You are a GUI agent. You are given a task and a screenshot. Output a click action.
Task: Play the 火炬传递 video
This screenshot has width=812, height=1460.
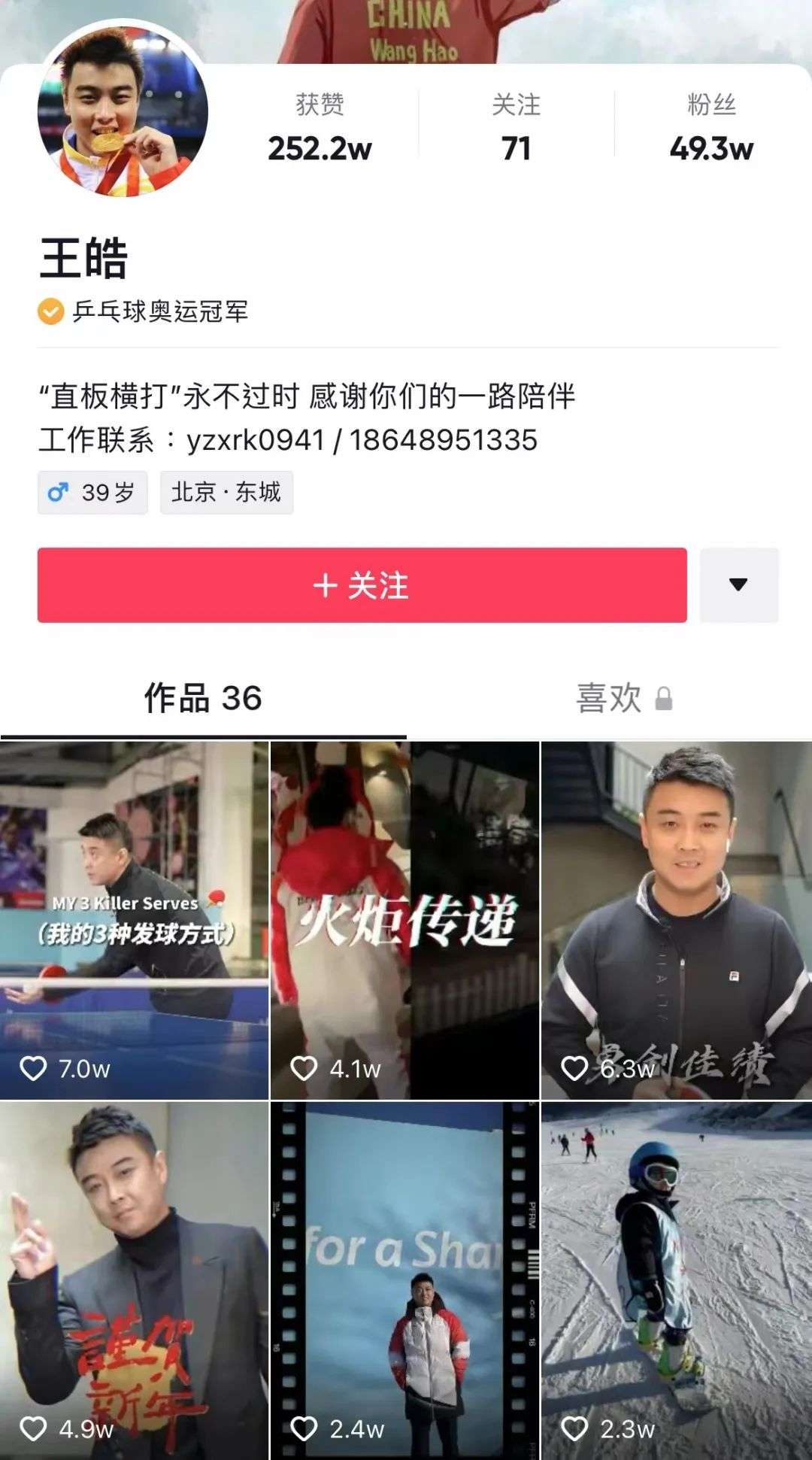(x=404, y=920)
